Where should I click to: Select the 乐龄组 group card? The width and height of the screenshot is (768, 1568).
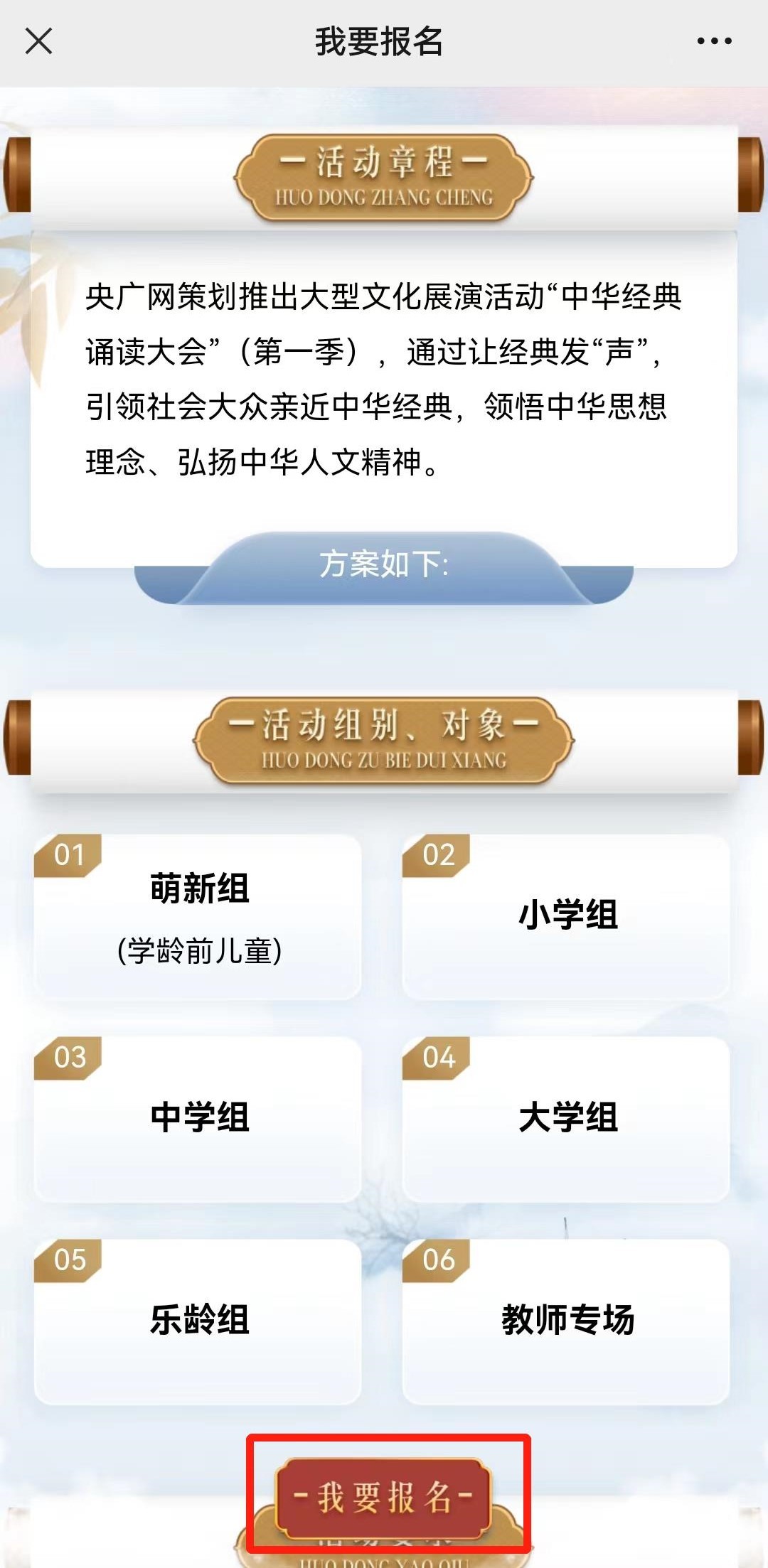[198, 1321]
